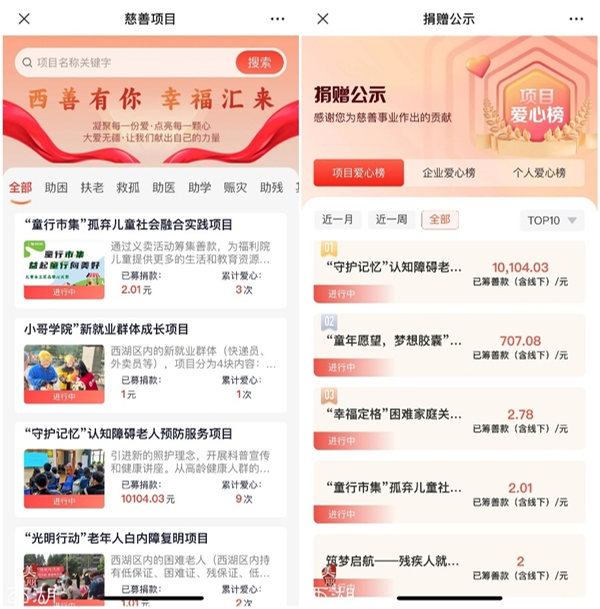Filter the ranking by 近一周
The image size is (600, 609).
(392, 220)
